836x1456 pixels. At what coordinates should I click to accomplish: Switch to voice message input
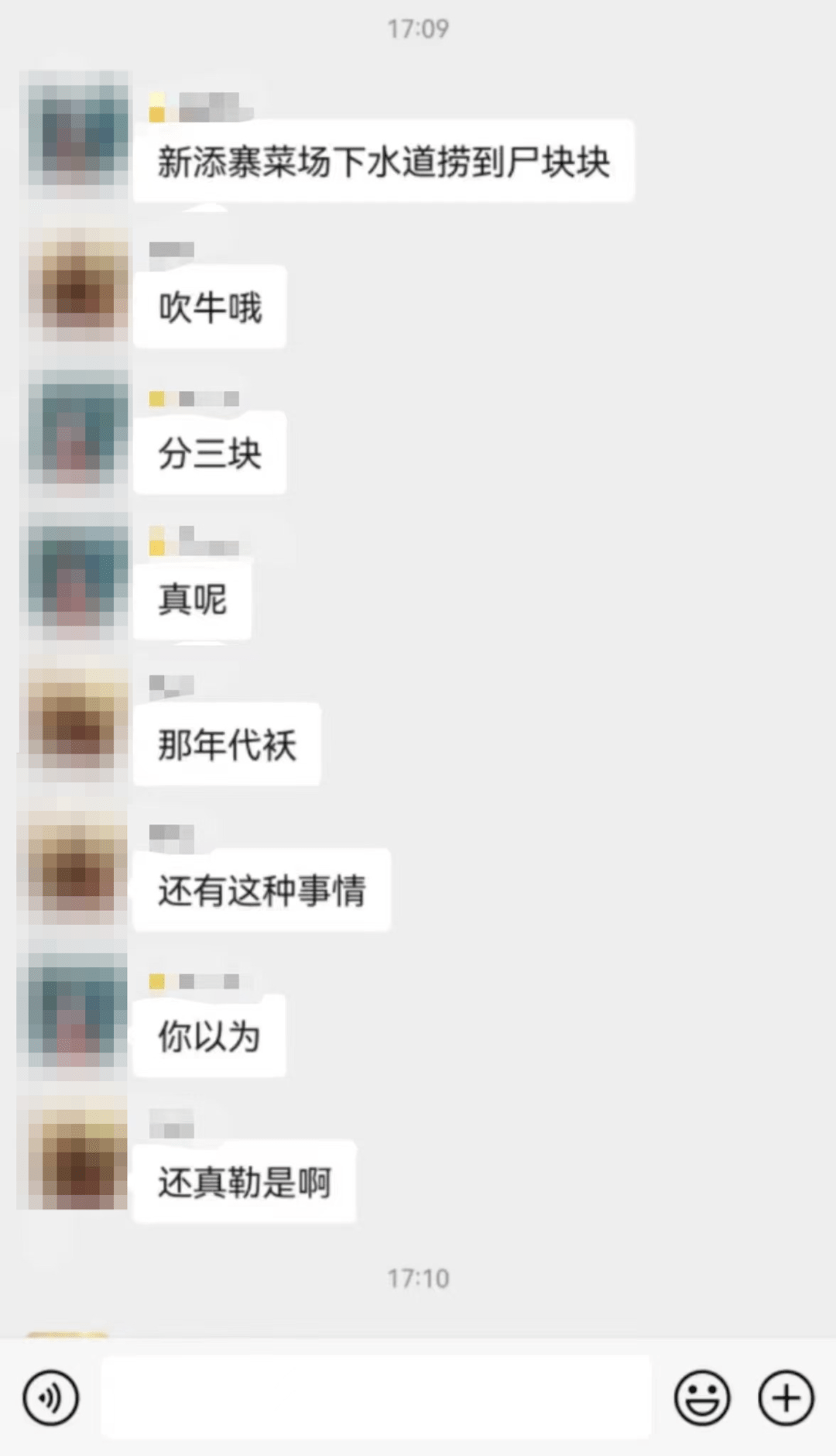51,1399
